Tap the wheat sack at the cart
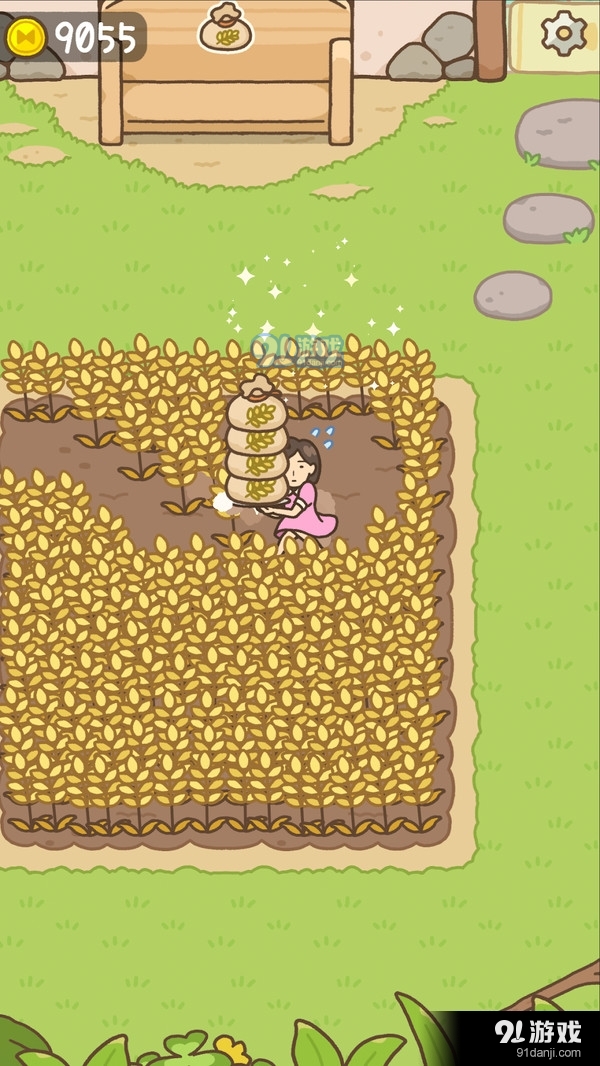600x1066 pixels. pyautogui.click(x=226, y=29)
